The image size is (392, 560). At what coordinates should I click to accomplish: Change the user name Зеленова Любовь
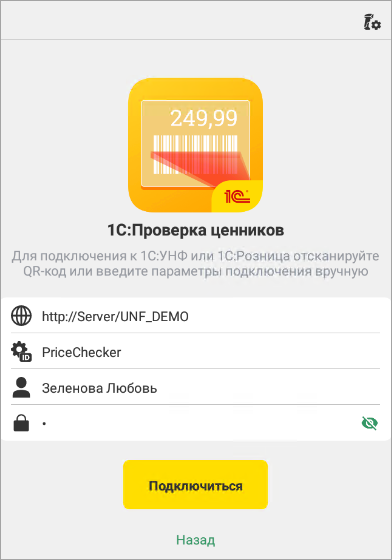[211, 388]
